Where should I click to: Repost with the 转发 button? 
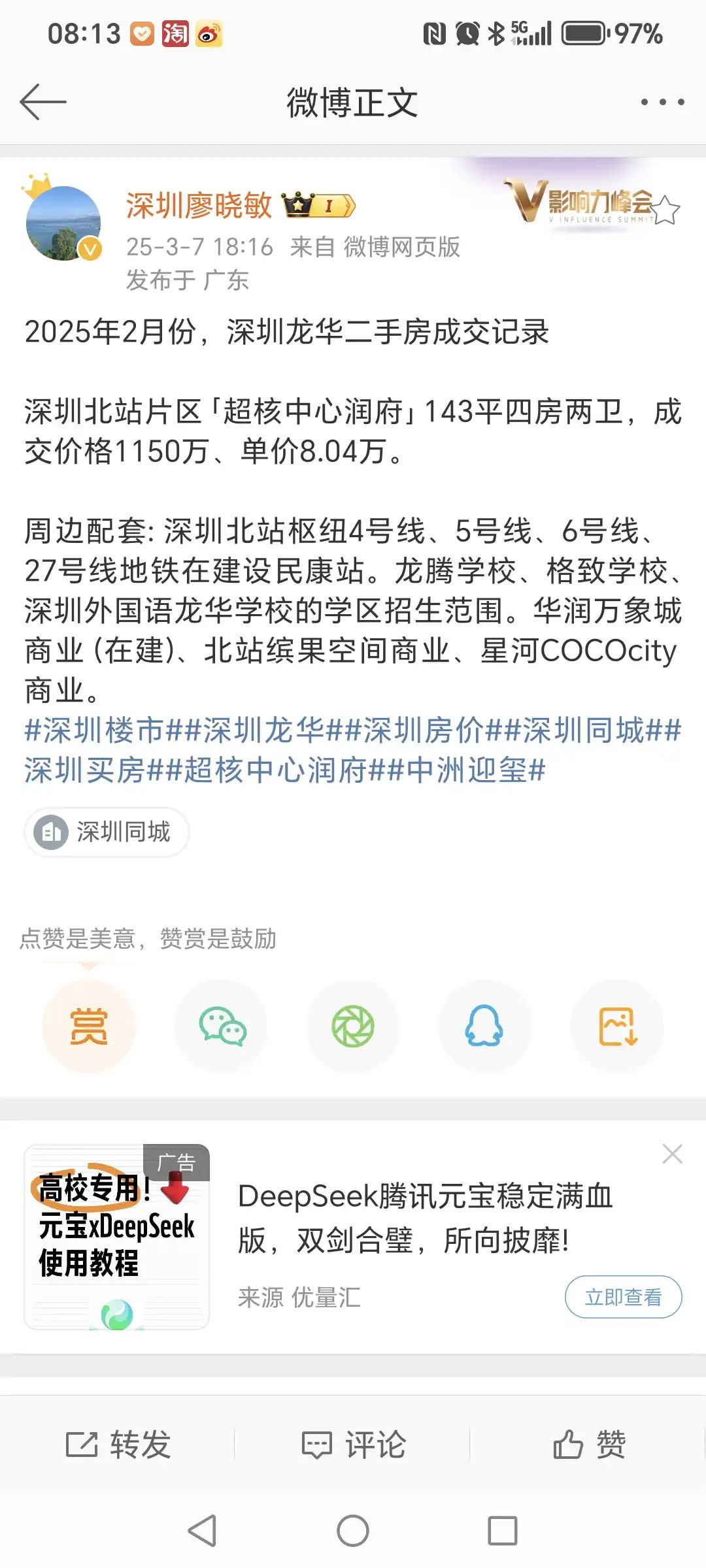click(119, 1445)
